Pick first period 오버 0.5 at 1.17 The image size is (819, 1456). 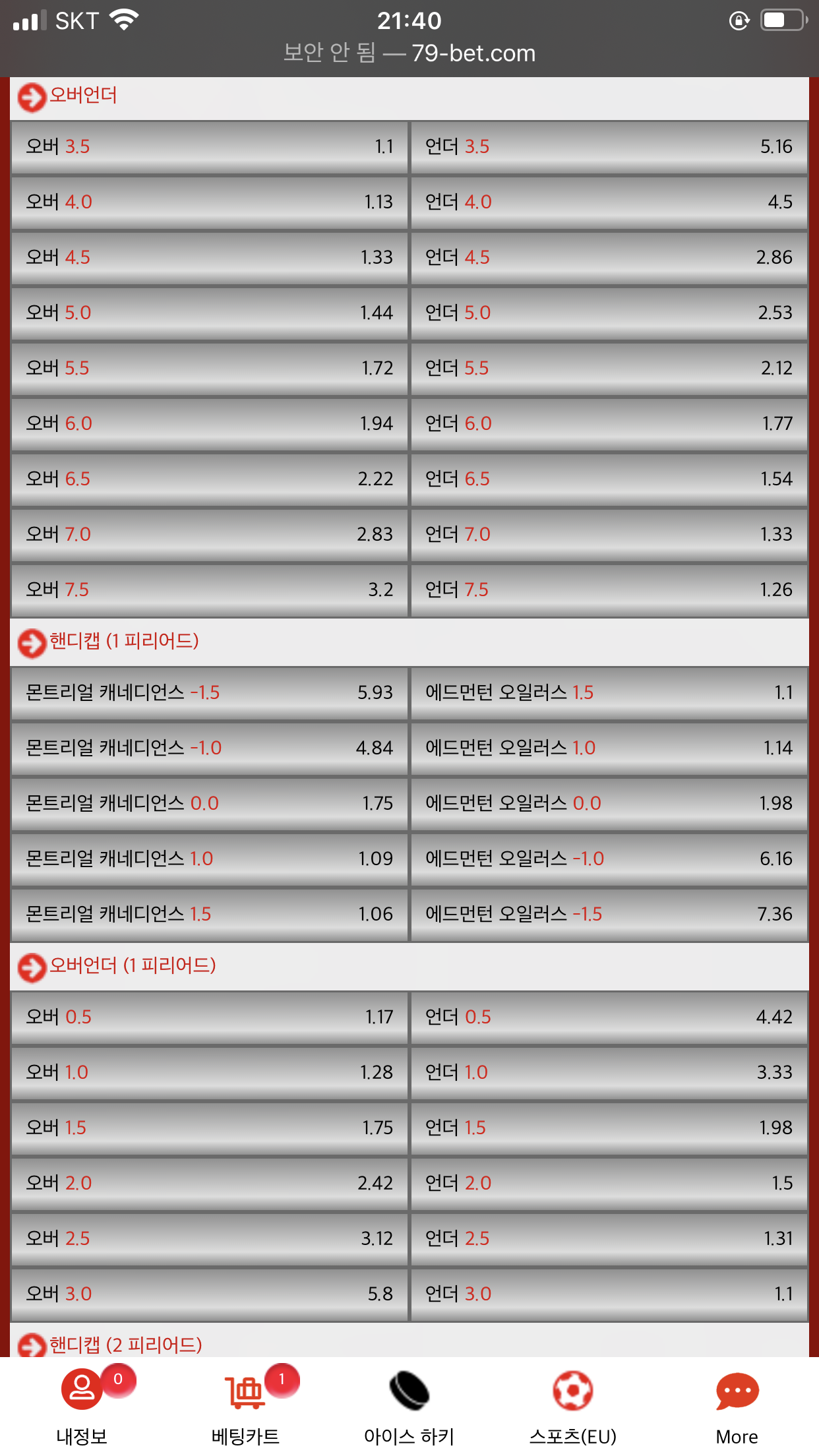210,1017
